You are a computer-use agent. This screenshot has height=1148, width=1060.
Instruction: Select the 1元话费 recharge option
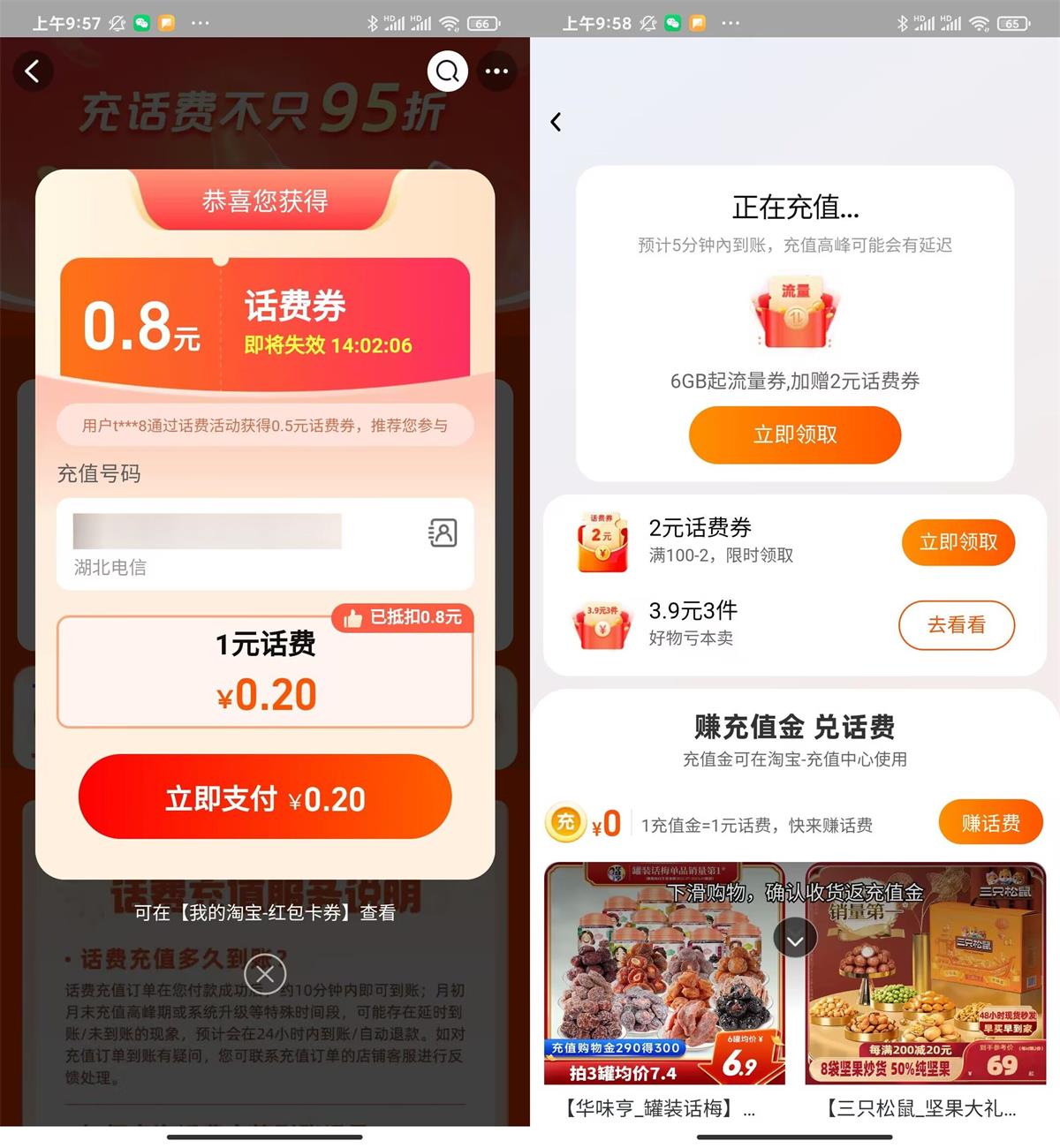[265, 671]
